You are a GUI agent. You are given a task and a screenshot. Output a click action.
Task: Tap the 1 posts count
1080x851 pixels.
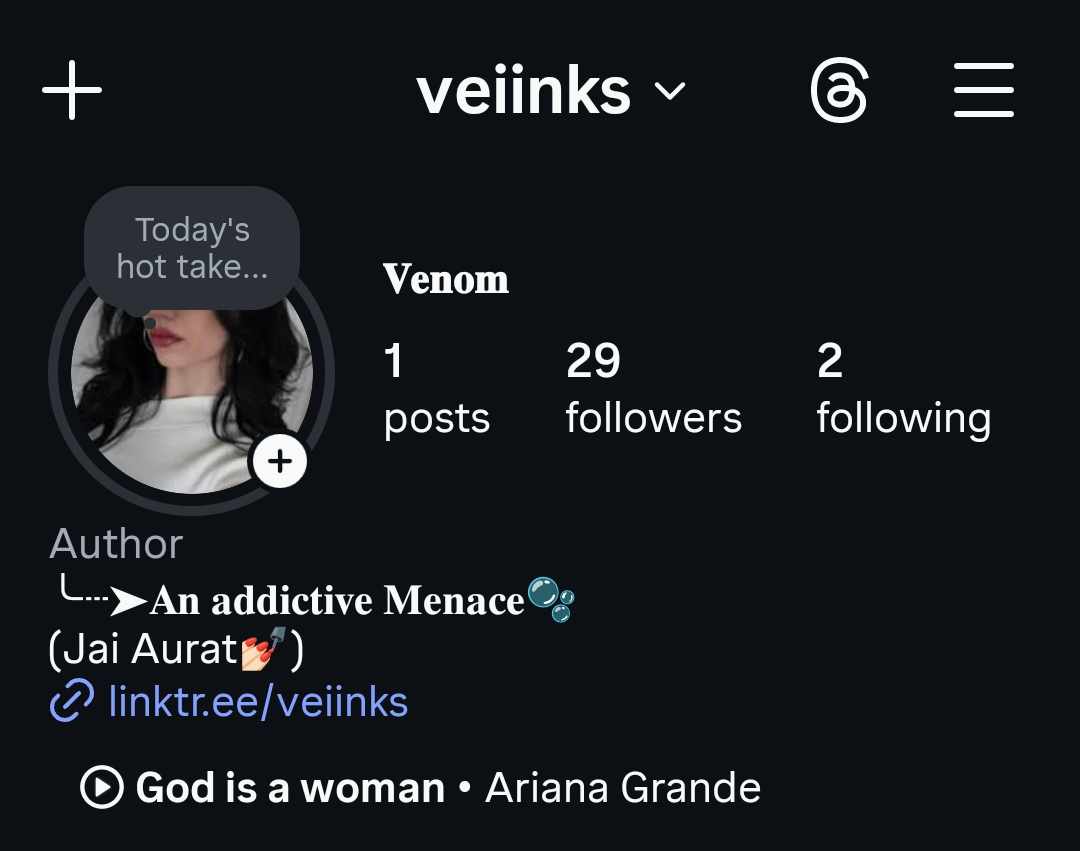coord(436,388)
